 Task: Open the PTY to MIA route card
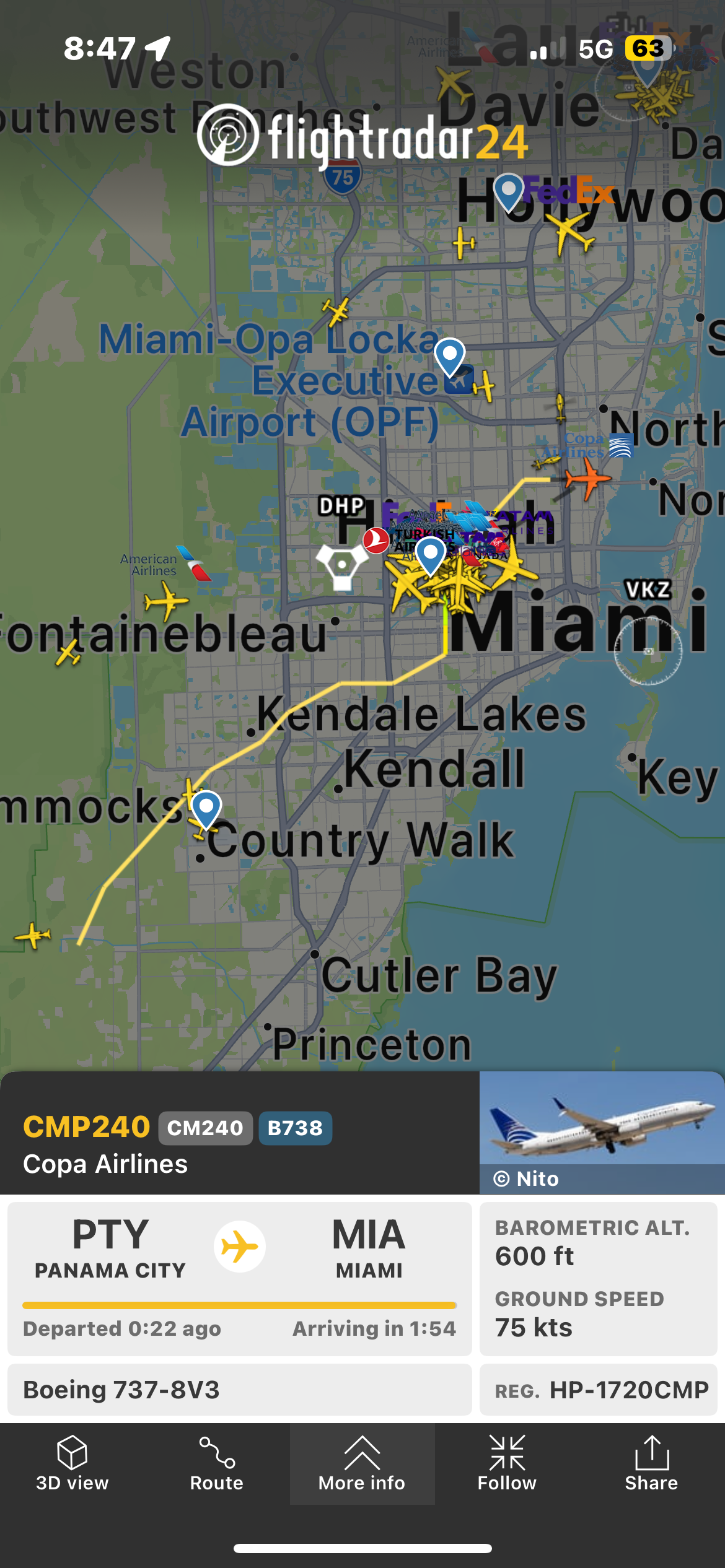pyautogui.click(x=239, y=1278)
